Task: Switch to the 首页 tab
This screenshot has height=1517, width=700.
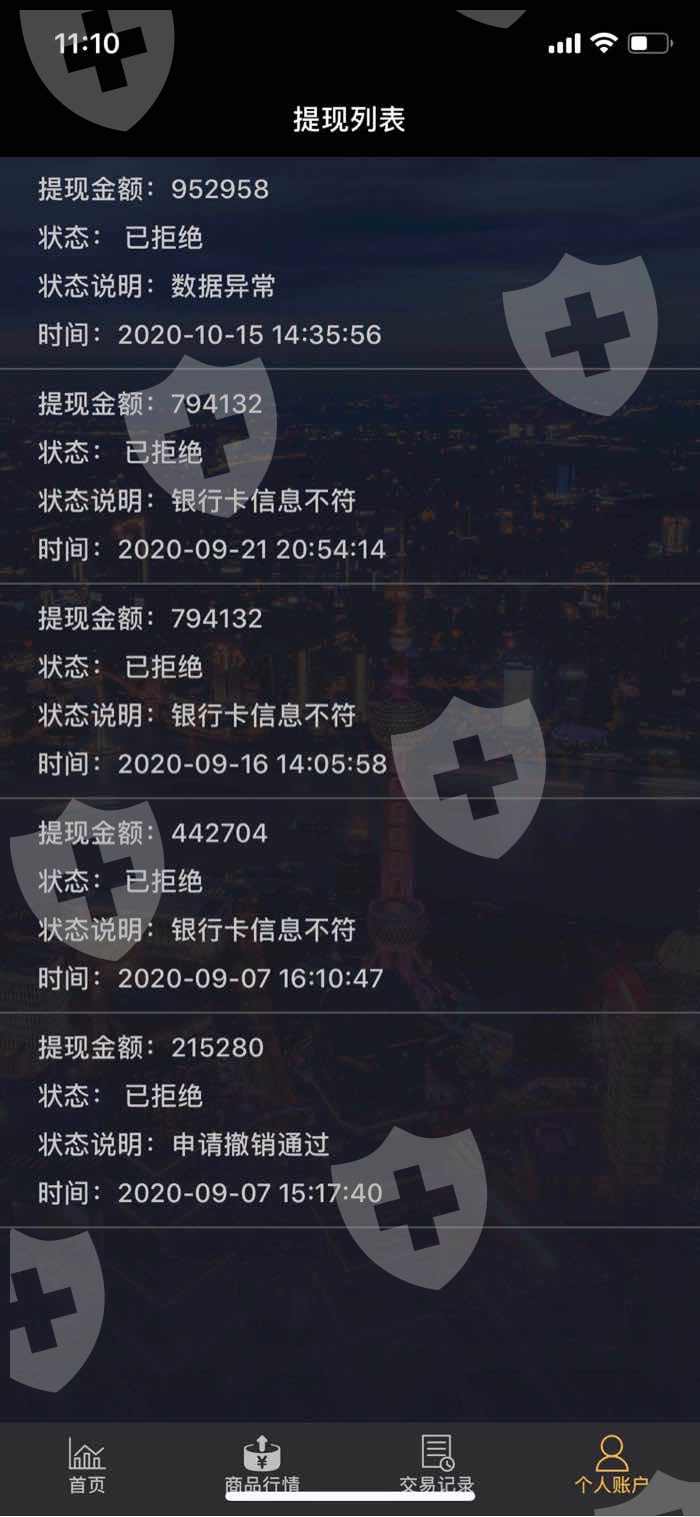Action: (x=87, y=1465)
